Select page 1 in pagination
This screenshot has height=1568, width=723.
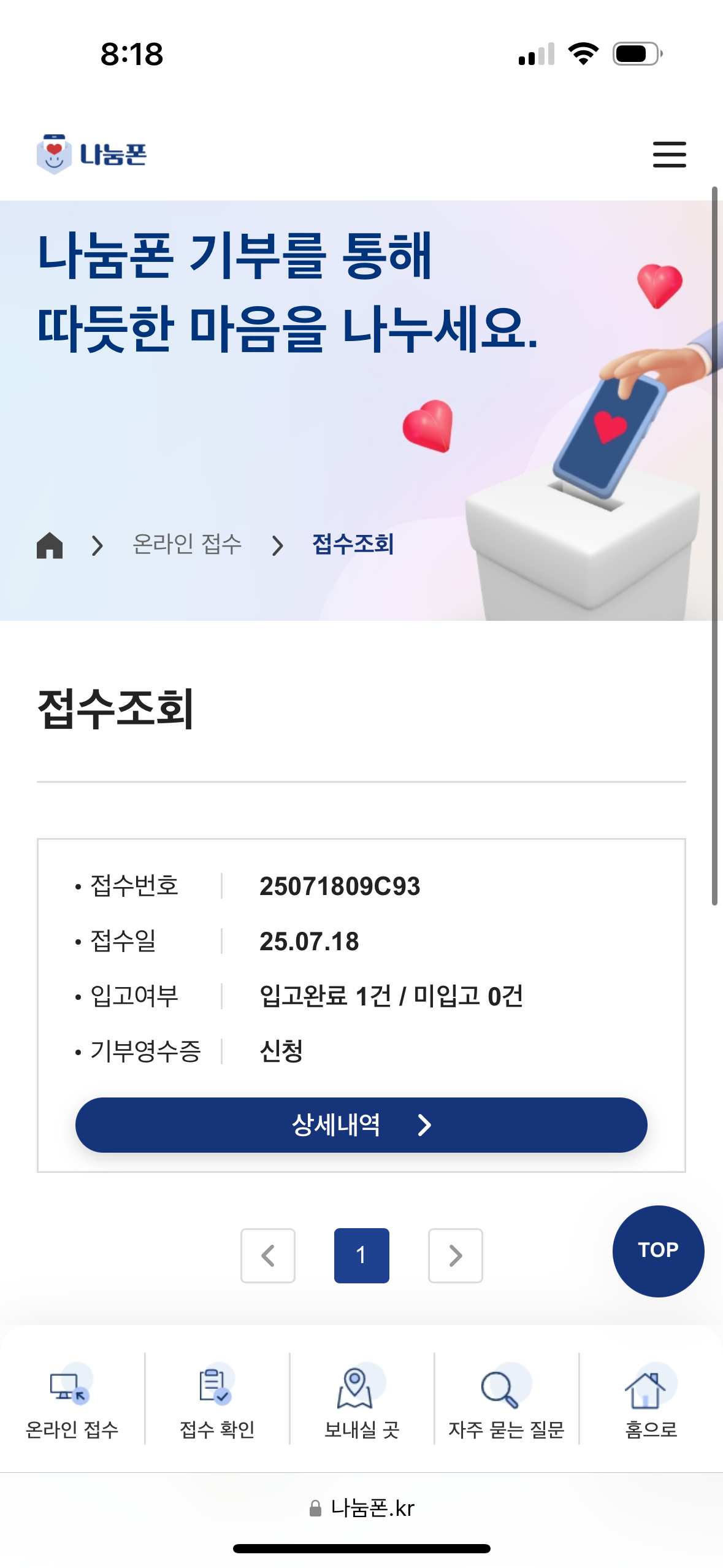pyautogui.click(x=361, y=1255)
